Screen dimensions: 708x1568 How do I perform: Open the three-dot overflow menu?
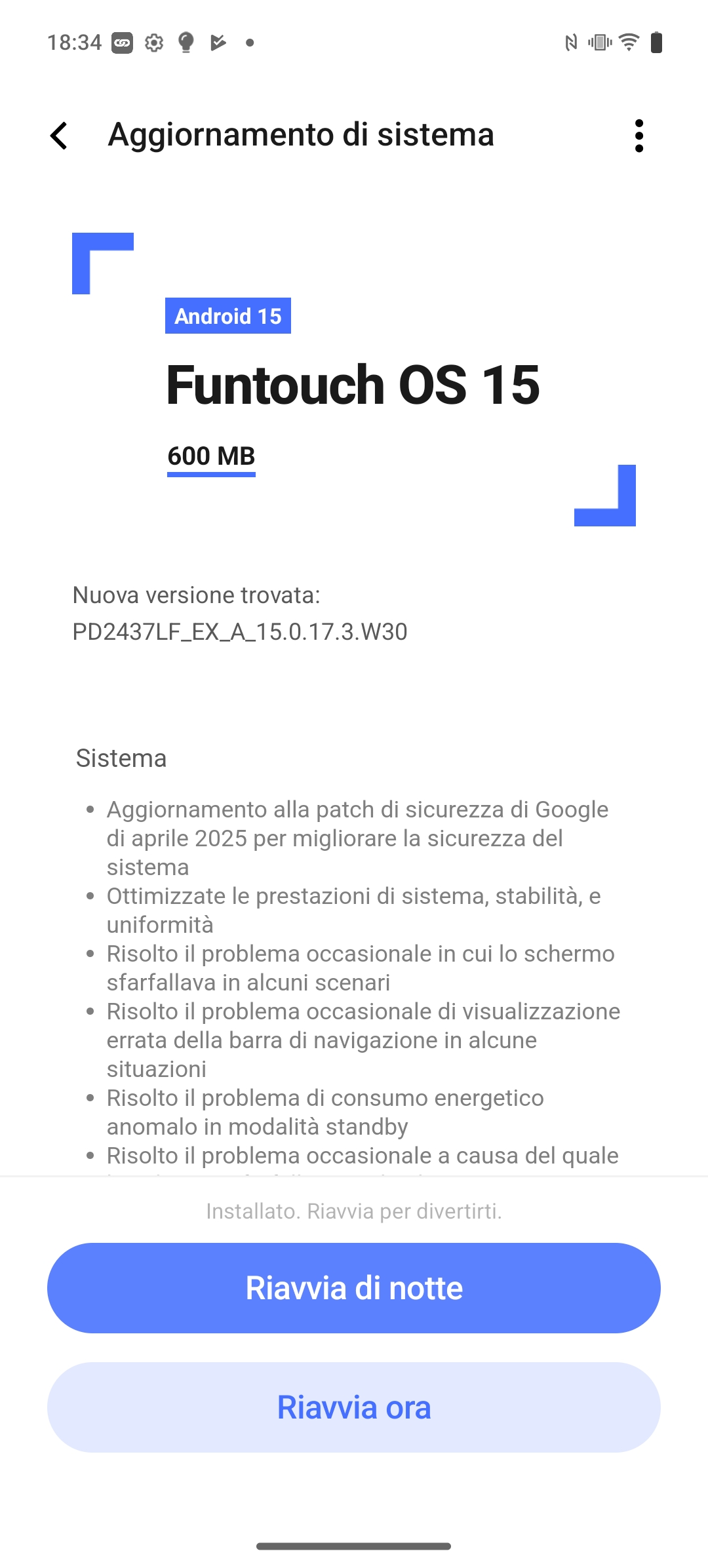(x=639, y=136)
